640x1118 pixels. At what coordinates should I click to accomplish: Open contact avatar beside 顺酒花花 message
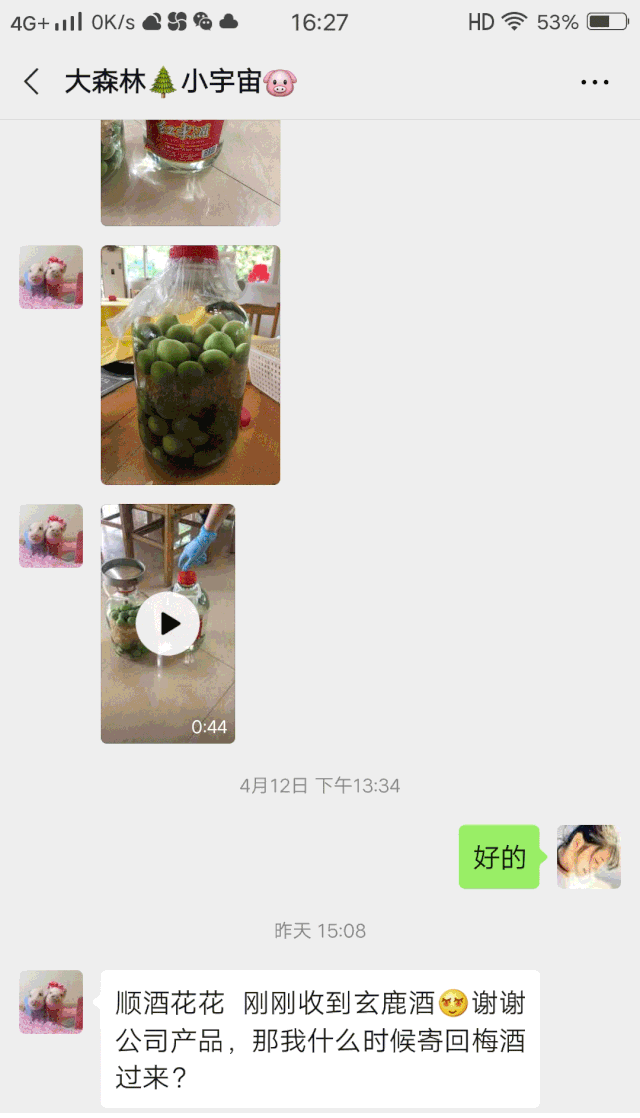click(51, 1002)
